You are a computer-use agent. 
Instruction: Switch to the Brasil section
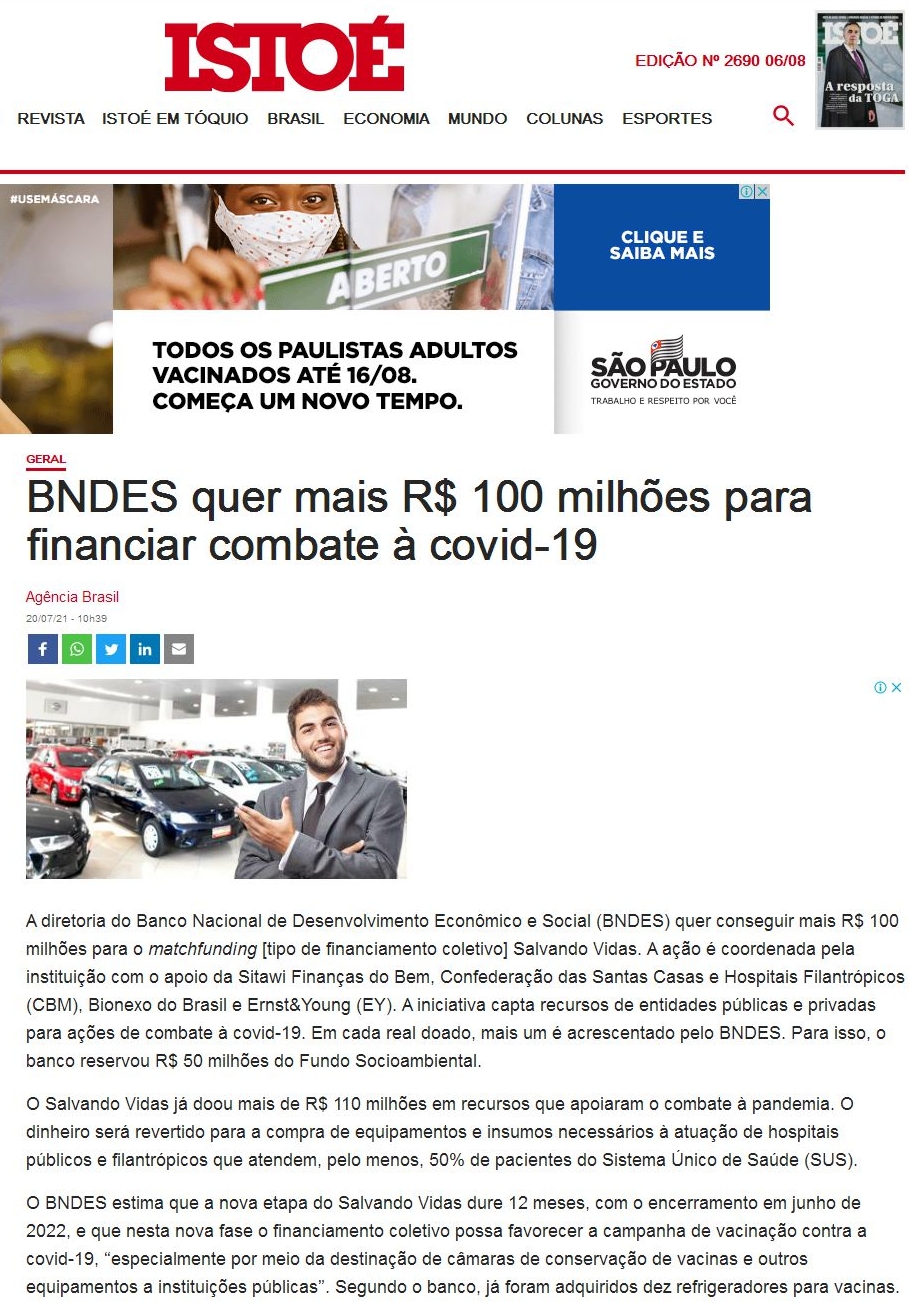[295, 118]
